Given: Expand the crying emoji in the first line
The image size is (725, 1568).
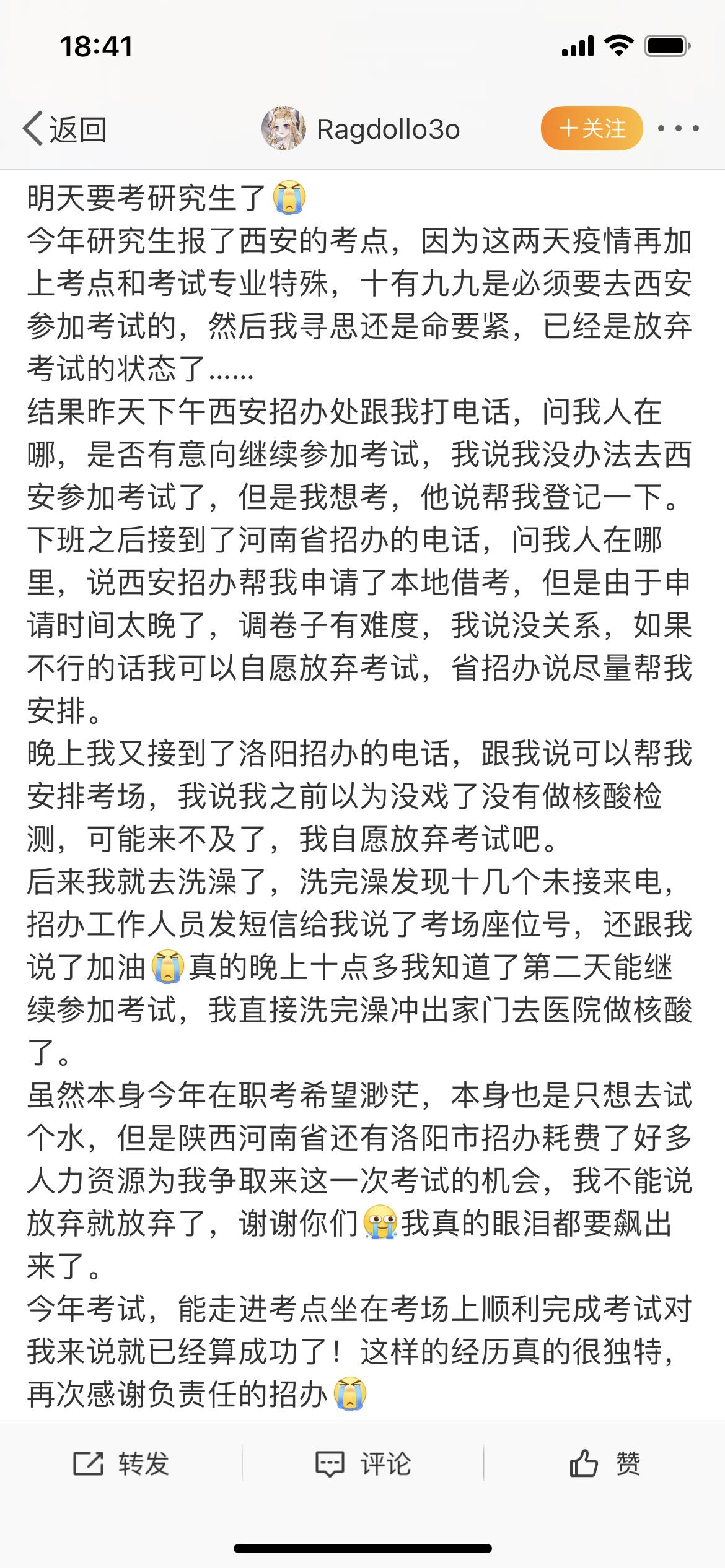Looking at the screenshot, I should pos(288,196).
